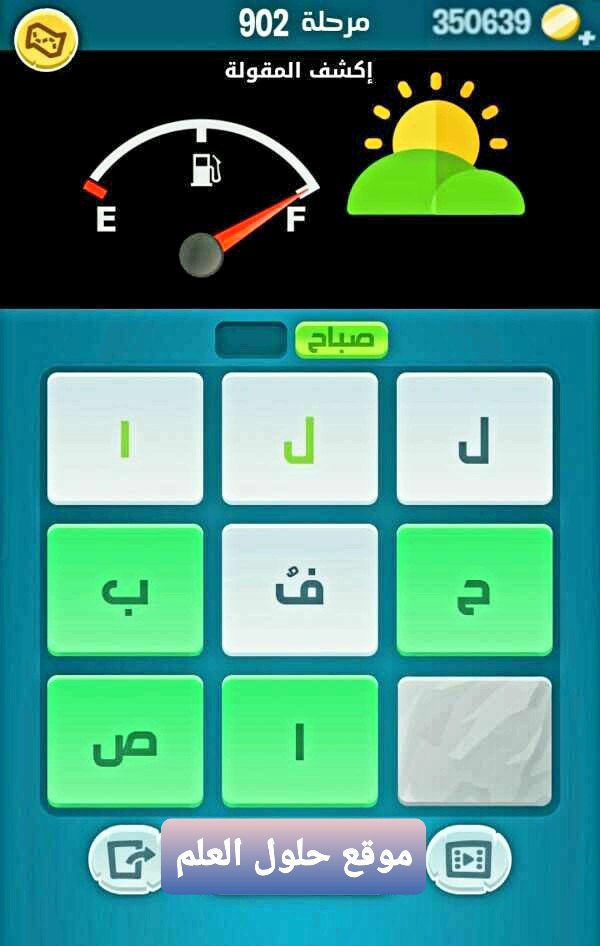Open the map icon in the corner
Screen dimensions: 600x946
(46, 38)
